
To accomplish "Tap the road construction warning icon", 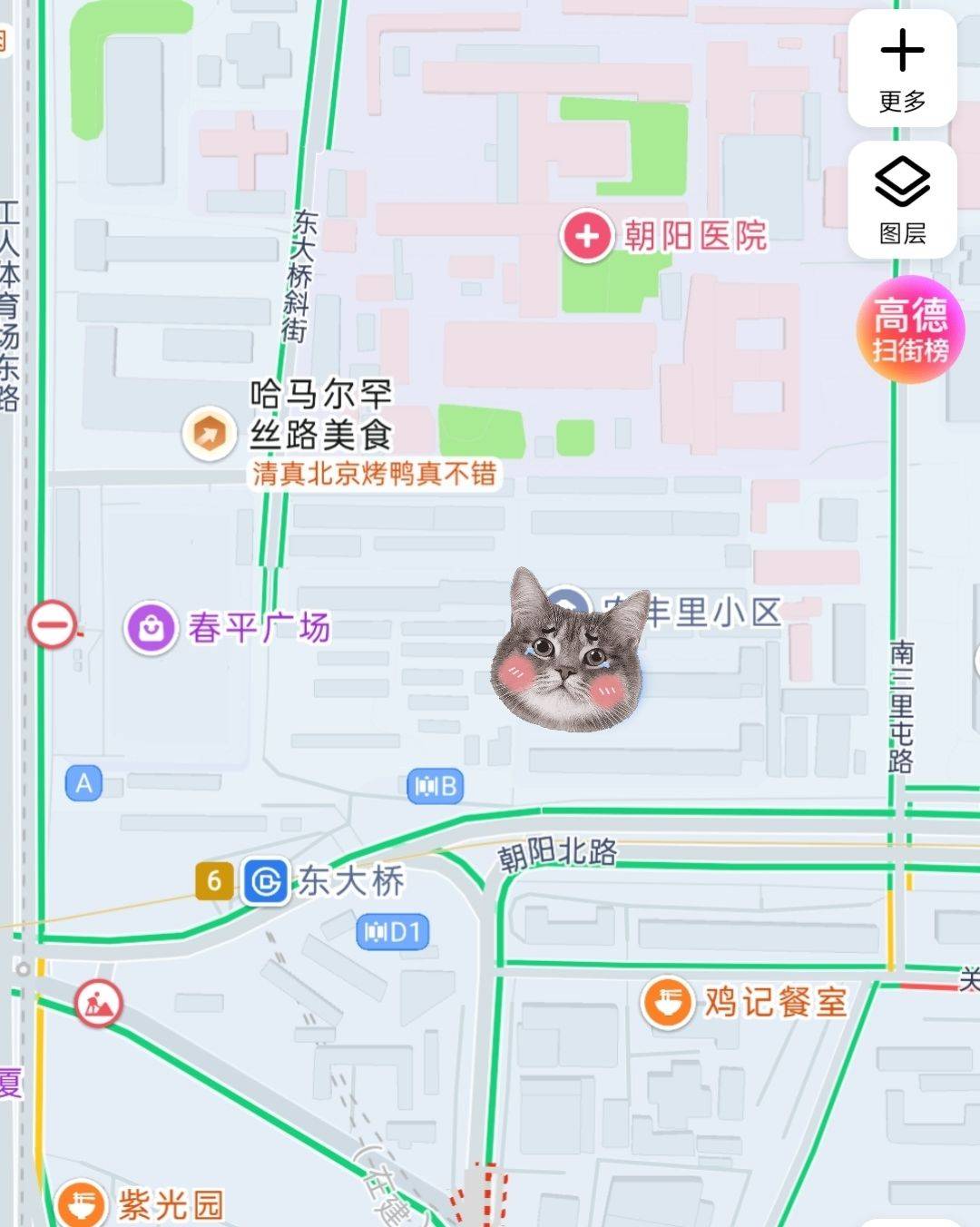I will (x=98, y=1003).
